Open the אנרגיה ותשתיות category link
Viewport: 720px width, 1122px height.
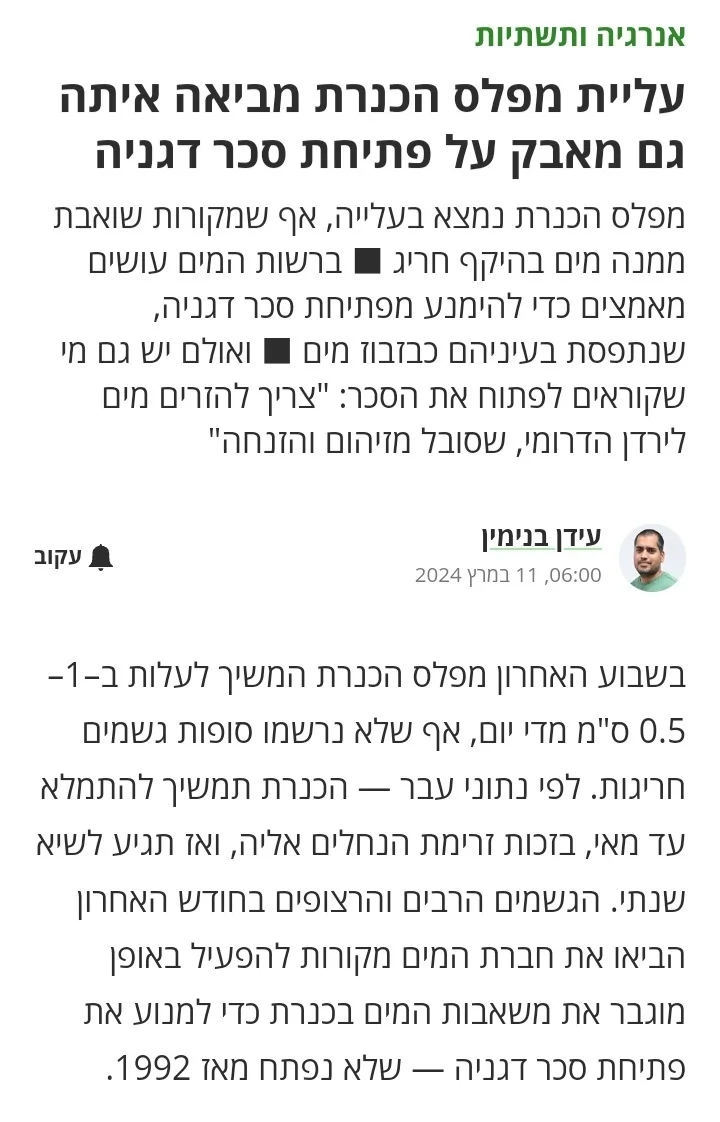tap(580, 37)
